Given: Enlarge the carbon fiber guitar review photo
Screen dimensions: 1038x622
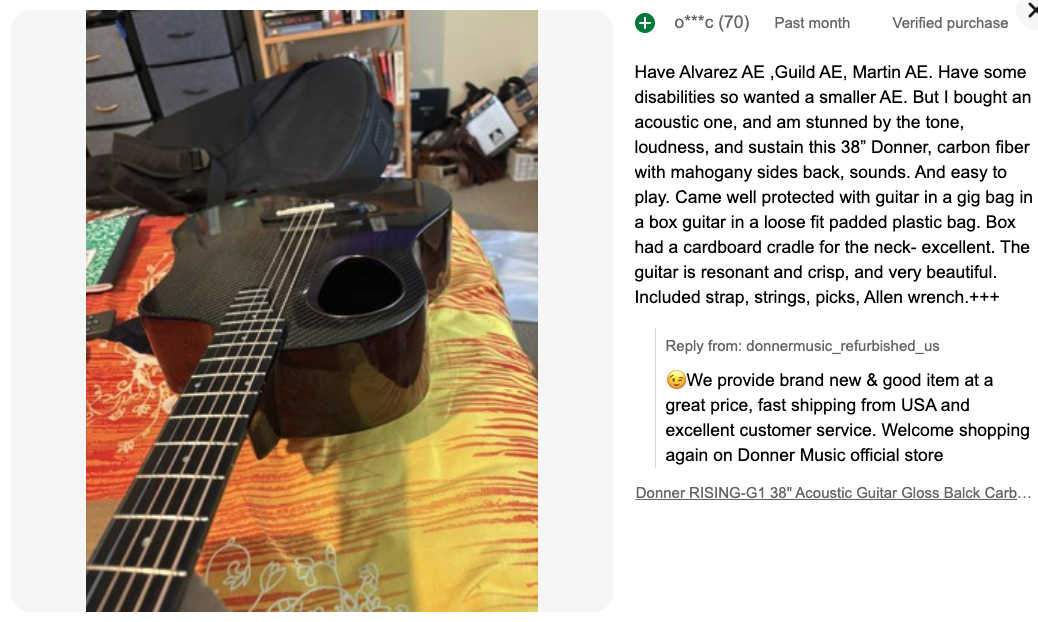Looking at the screenshot, I should 312,311.
